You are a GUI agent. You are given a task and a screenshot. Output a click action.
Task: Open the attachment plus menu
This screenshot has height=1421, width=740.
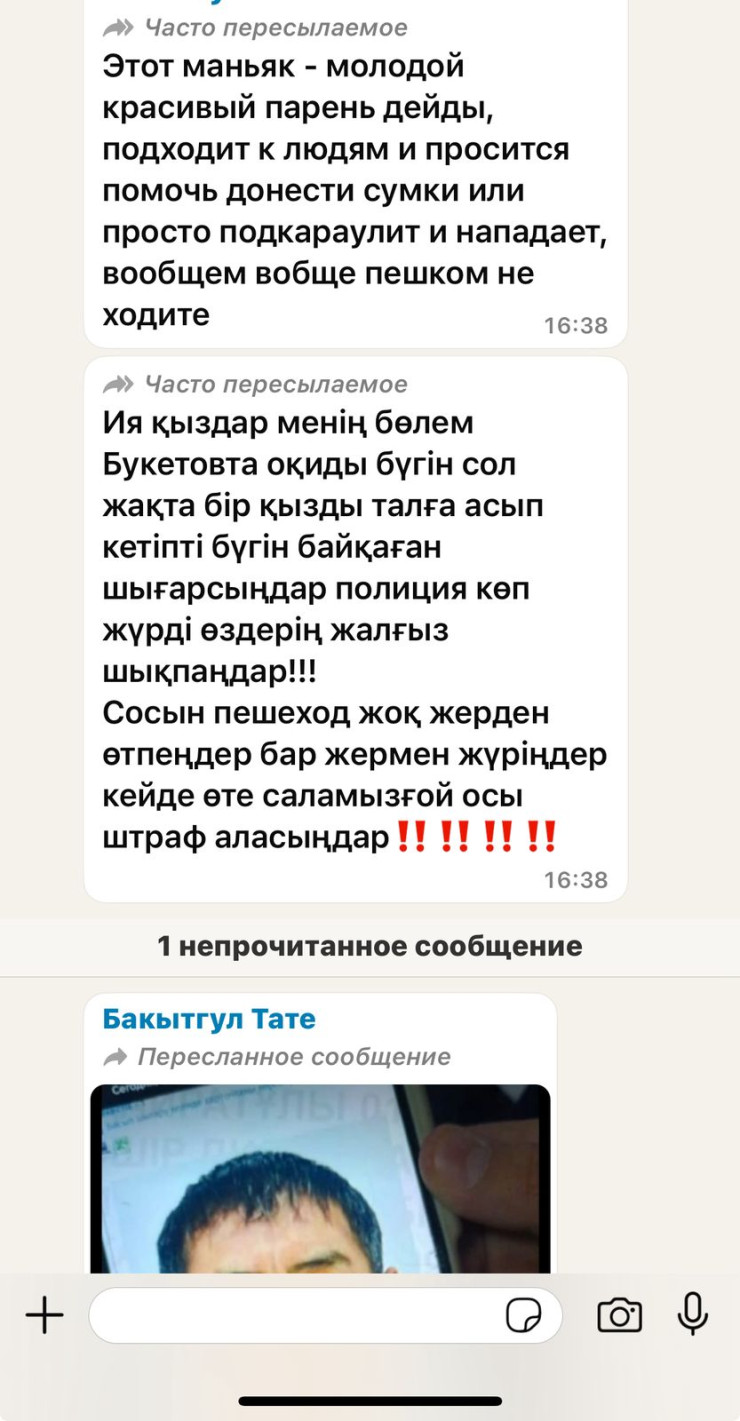(44, 1315)
